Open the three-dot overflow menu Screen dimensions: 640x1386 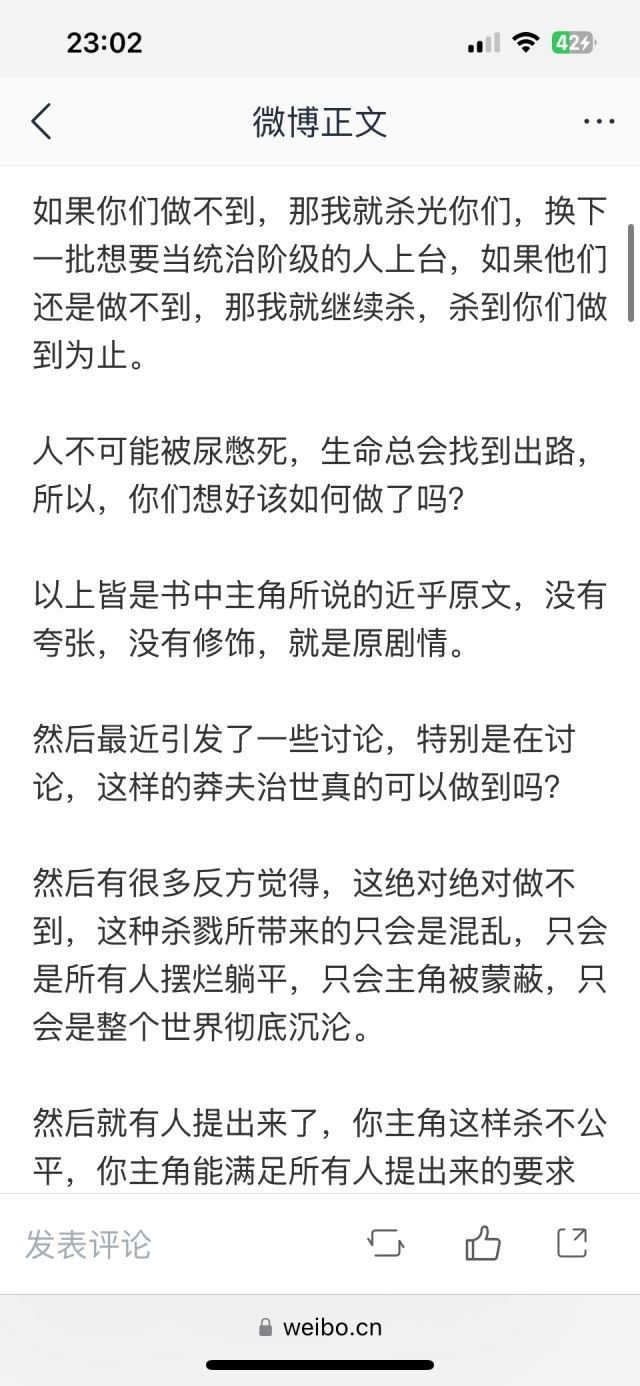pos(599,122)
